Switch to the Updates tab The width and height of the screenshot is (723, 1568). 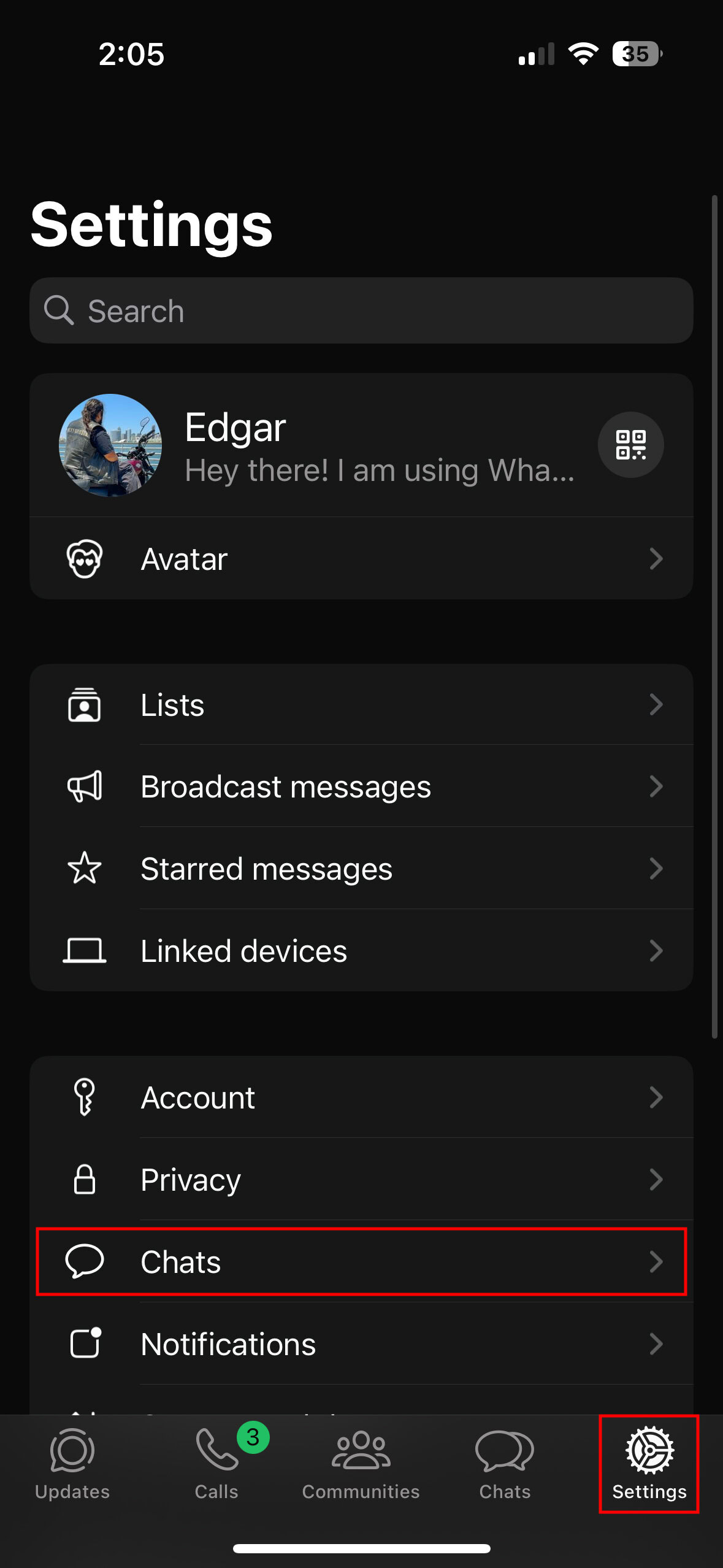tap(72, 1464)
